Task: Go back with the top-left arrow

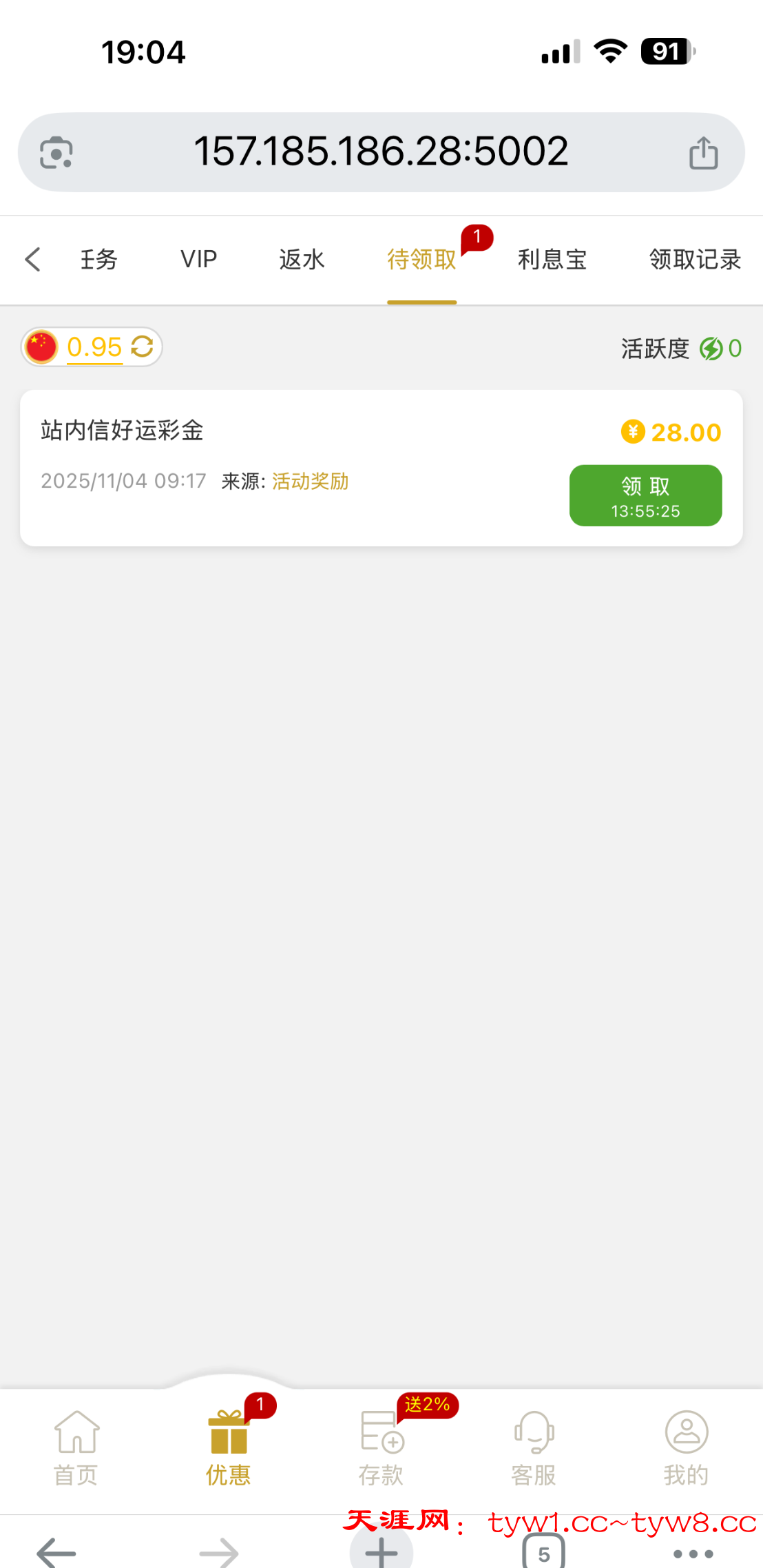Action: click(33, 260)
